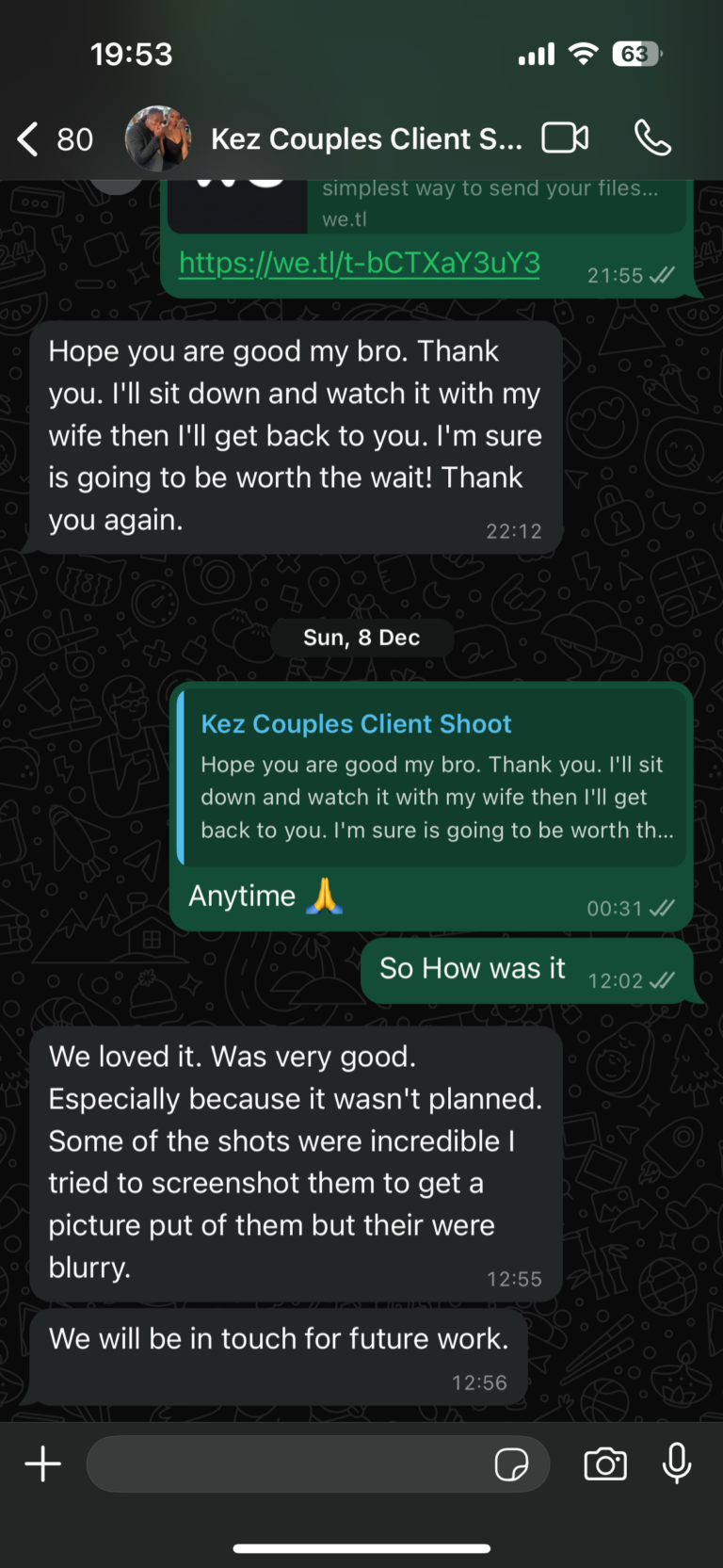The height and width of the screenshot is (1568, 723).
Task: Open the sticker picker
Action: tap(511, 1464)
